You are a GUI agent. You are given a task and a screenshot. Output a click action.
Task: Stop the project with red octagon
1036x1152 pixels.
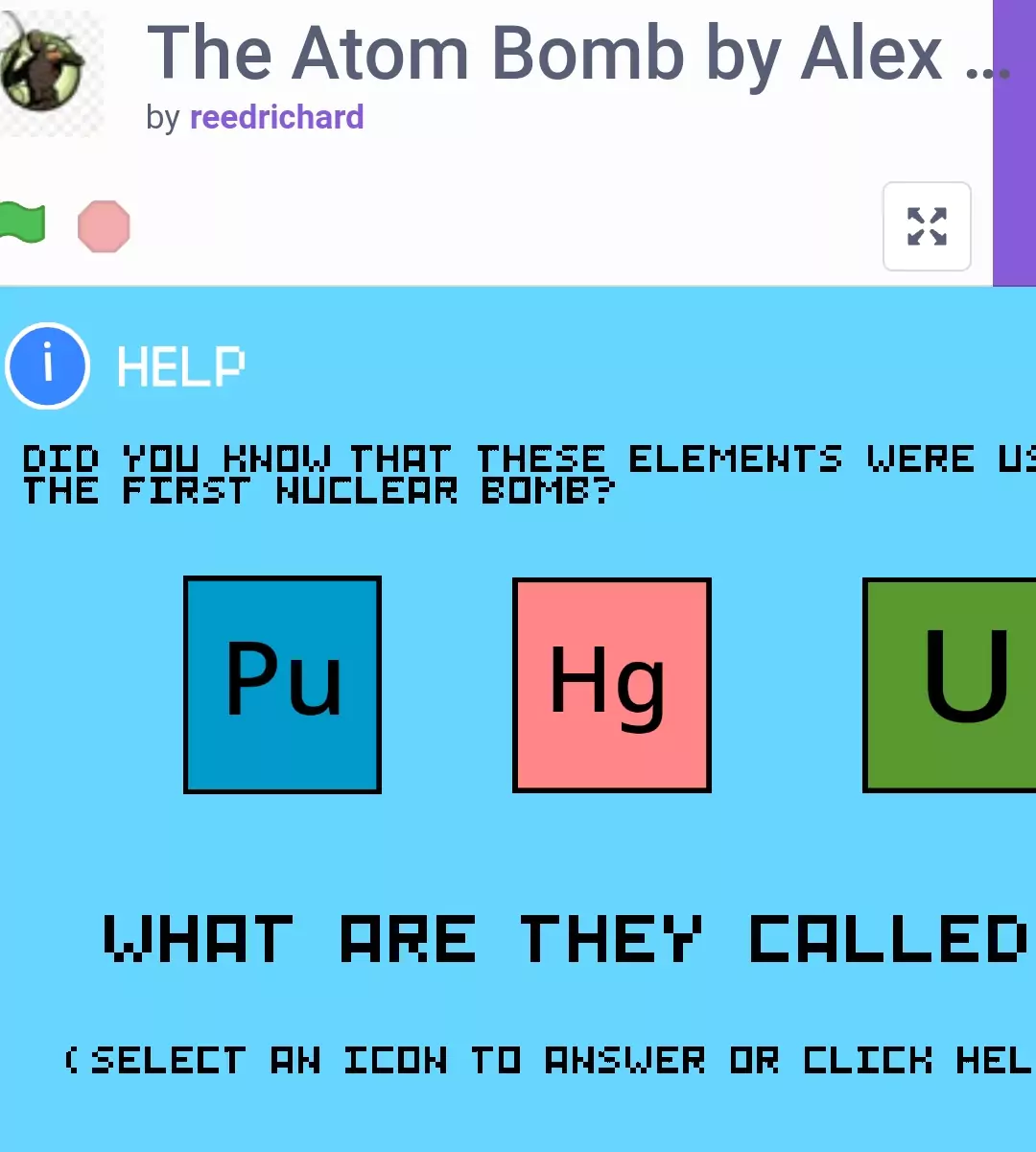pyautogui.click(x=104, y=226)
